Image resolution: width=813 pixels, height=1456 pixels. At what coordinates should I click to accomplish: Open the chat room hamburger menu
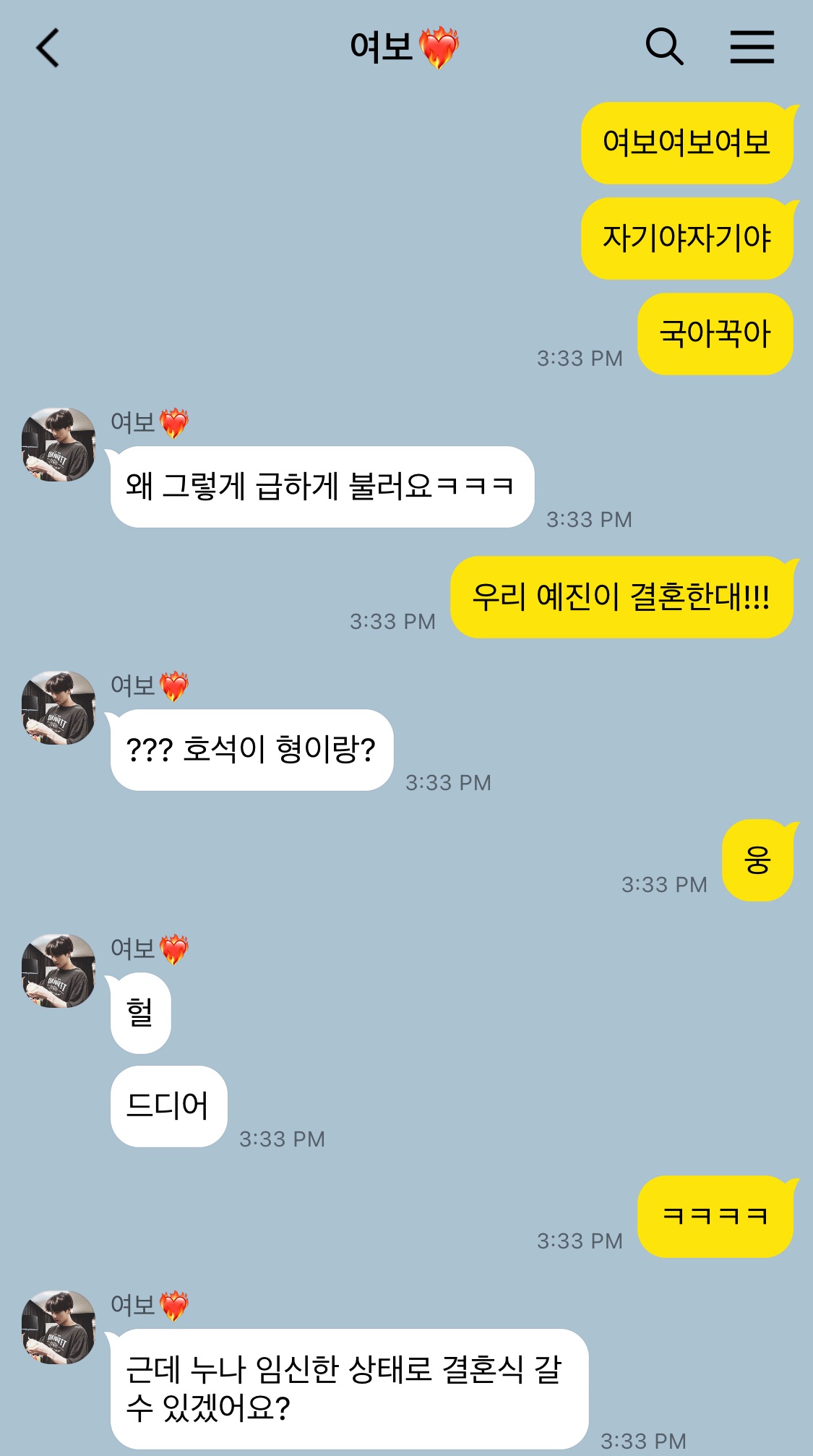[752, 47]
